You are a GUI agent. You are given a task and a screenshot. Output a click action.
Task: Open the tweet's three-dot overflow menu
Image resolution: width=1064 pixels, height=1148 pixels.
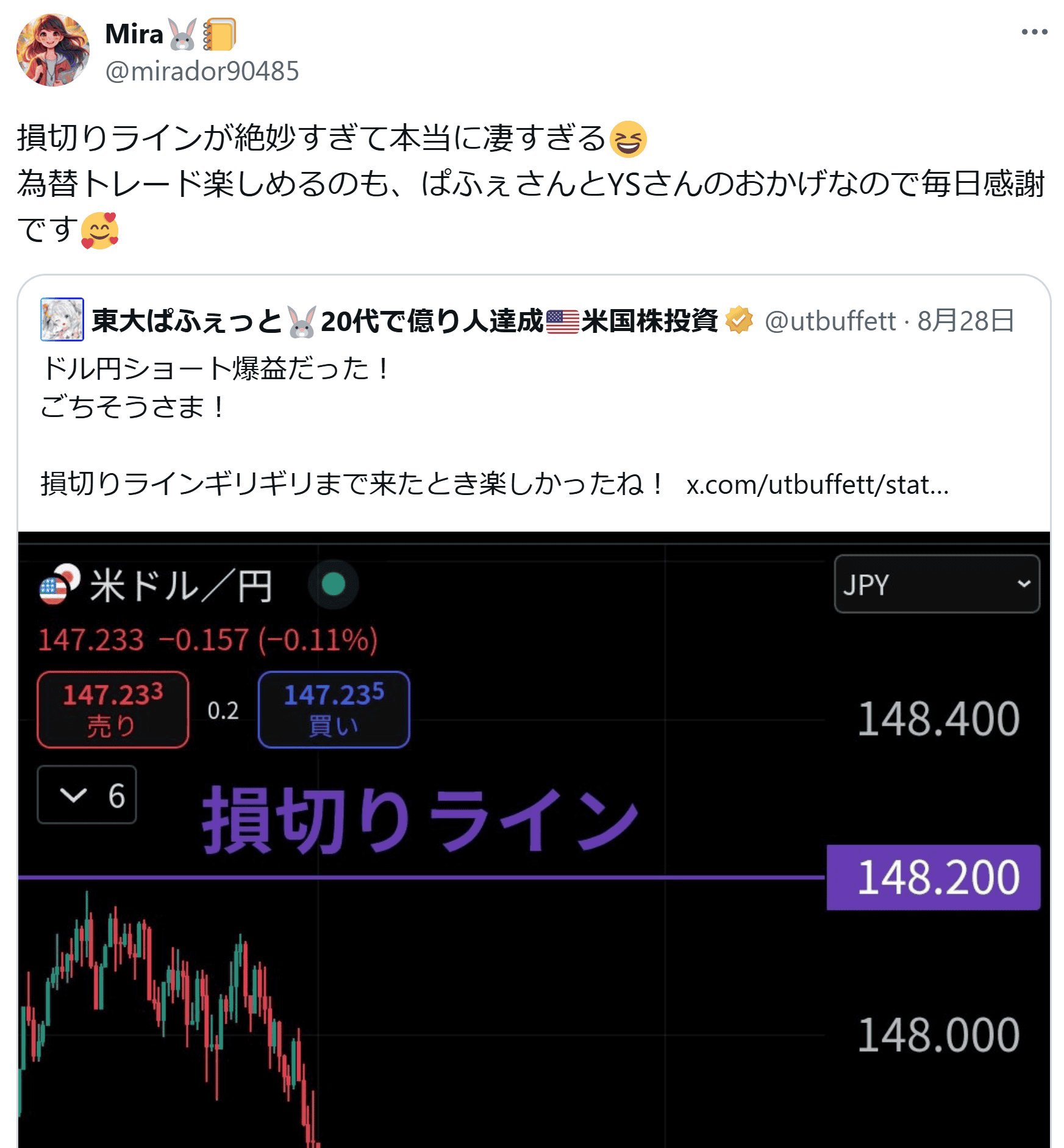[1034, 32]
